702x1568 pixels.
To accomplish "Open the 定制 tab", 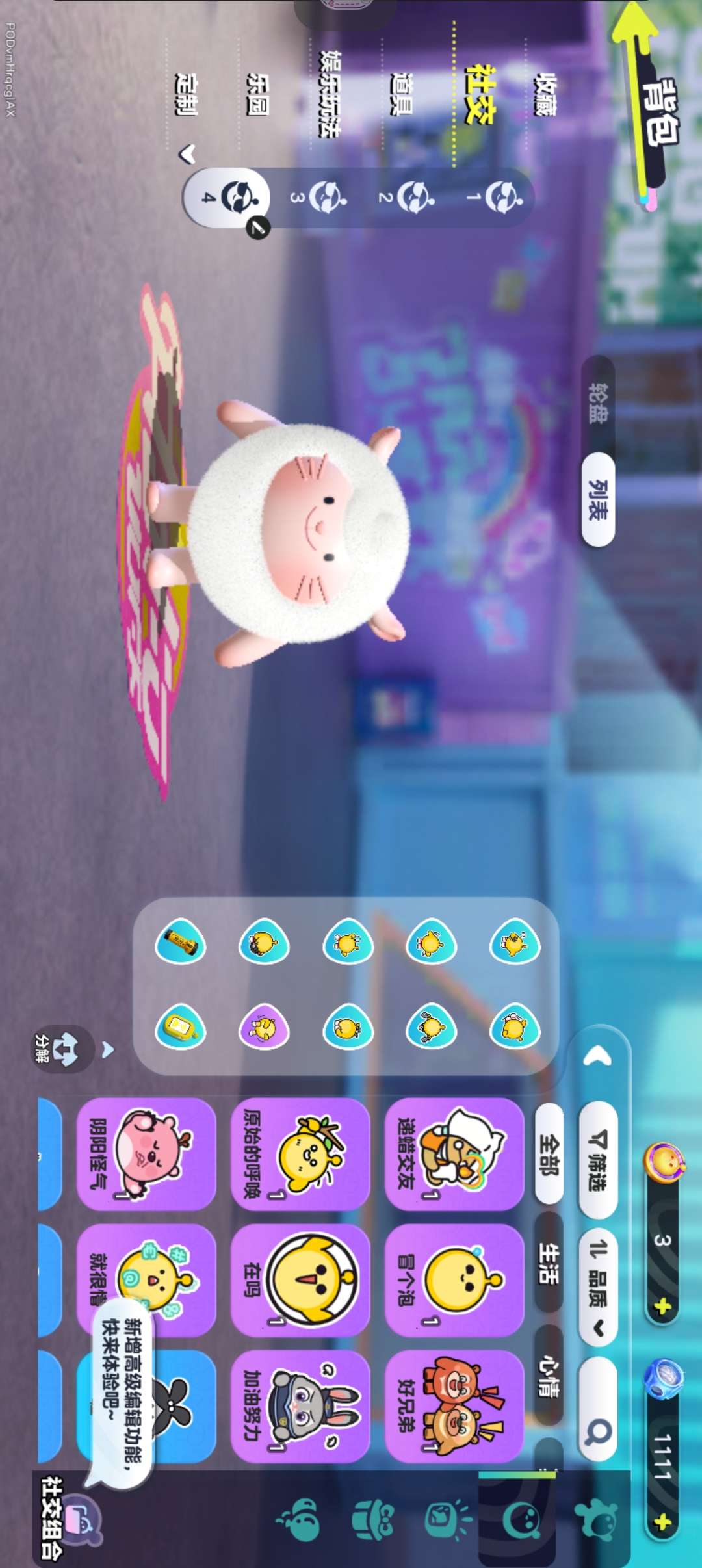I will coord(187,94).
